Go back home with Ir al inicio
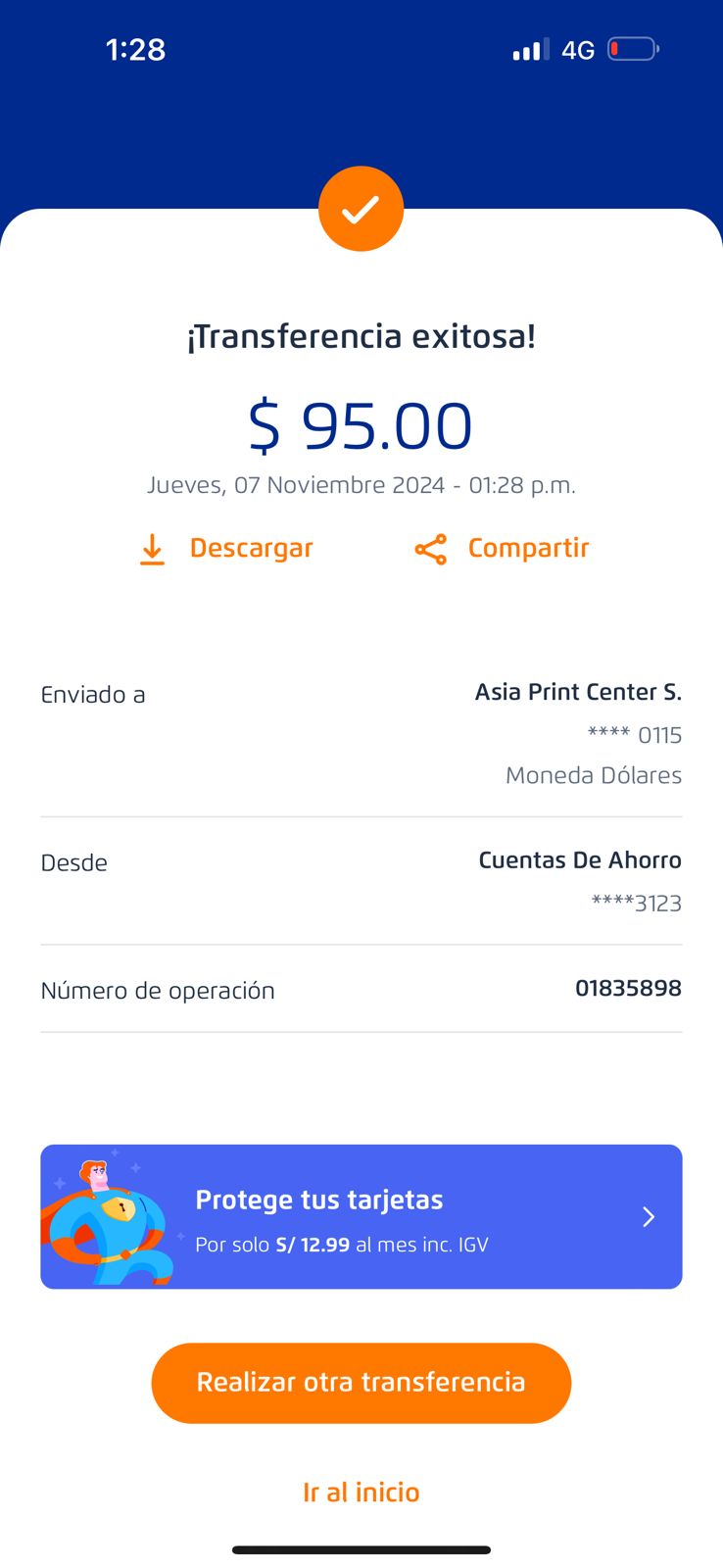The width and height of the screenshot is (723, 1568). (x=361, y=1492)
